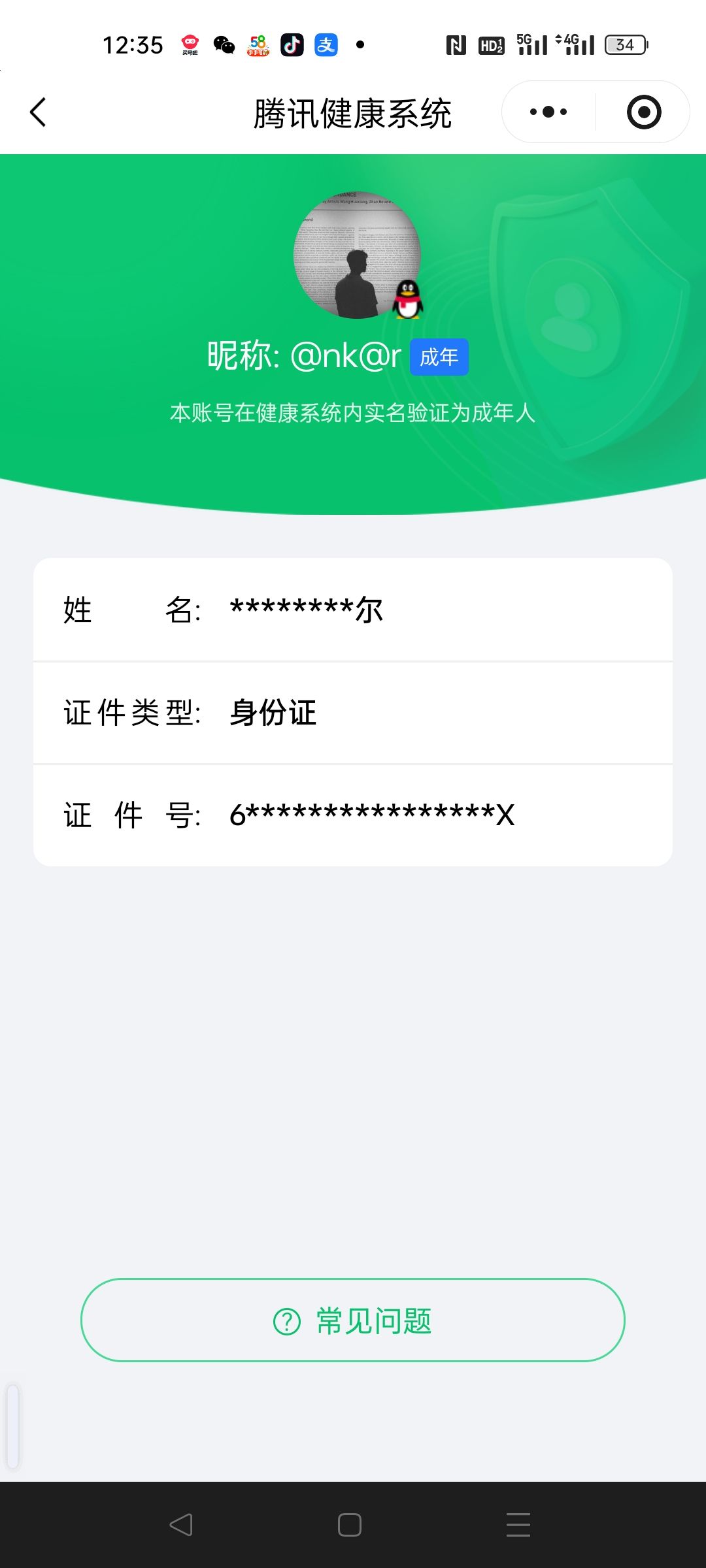Image resolution: width=706 pixels, height=1568 pixels.
Task: Open the mini-program more options menu
Action: coord(548,111)
